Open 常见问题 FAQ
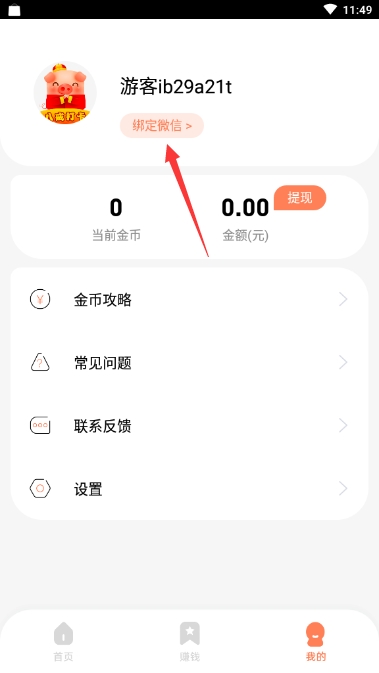 [x=189, y=363]
